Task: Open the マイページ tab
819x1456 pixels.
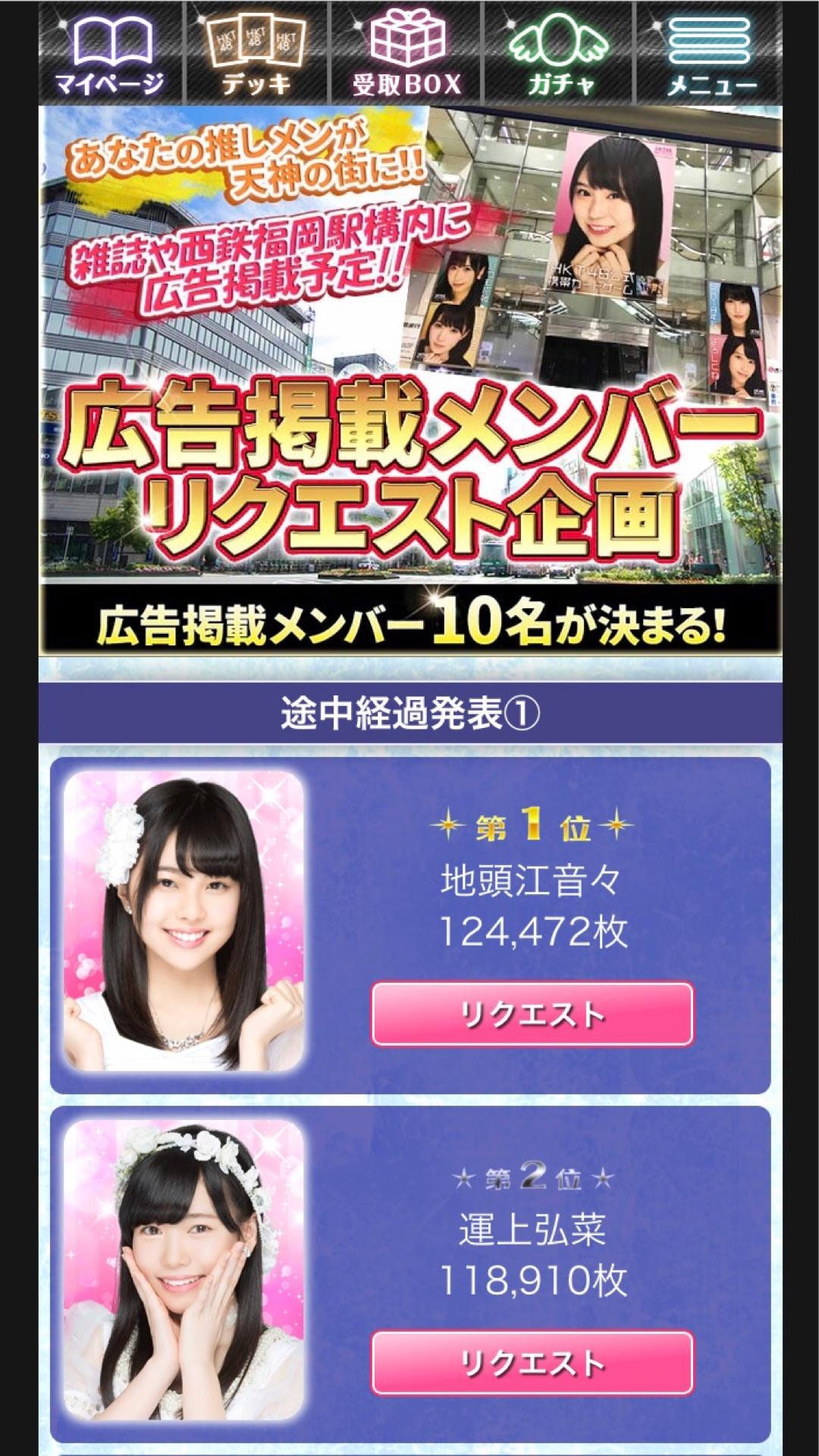Action: (x=110, y=53)
